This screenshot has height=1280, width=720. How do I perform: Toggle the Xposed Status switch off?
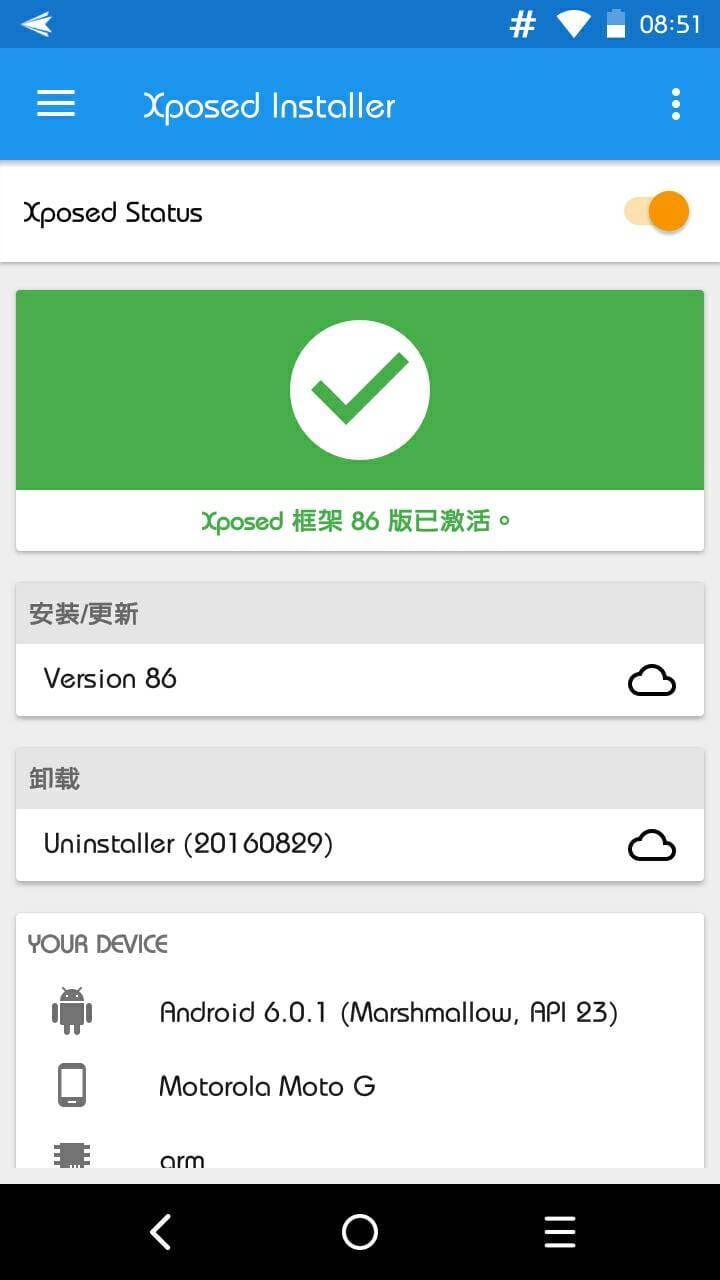(x=655, y=211)
